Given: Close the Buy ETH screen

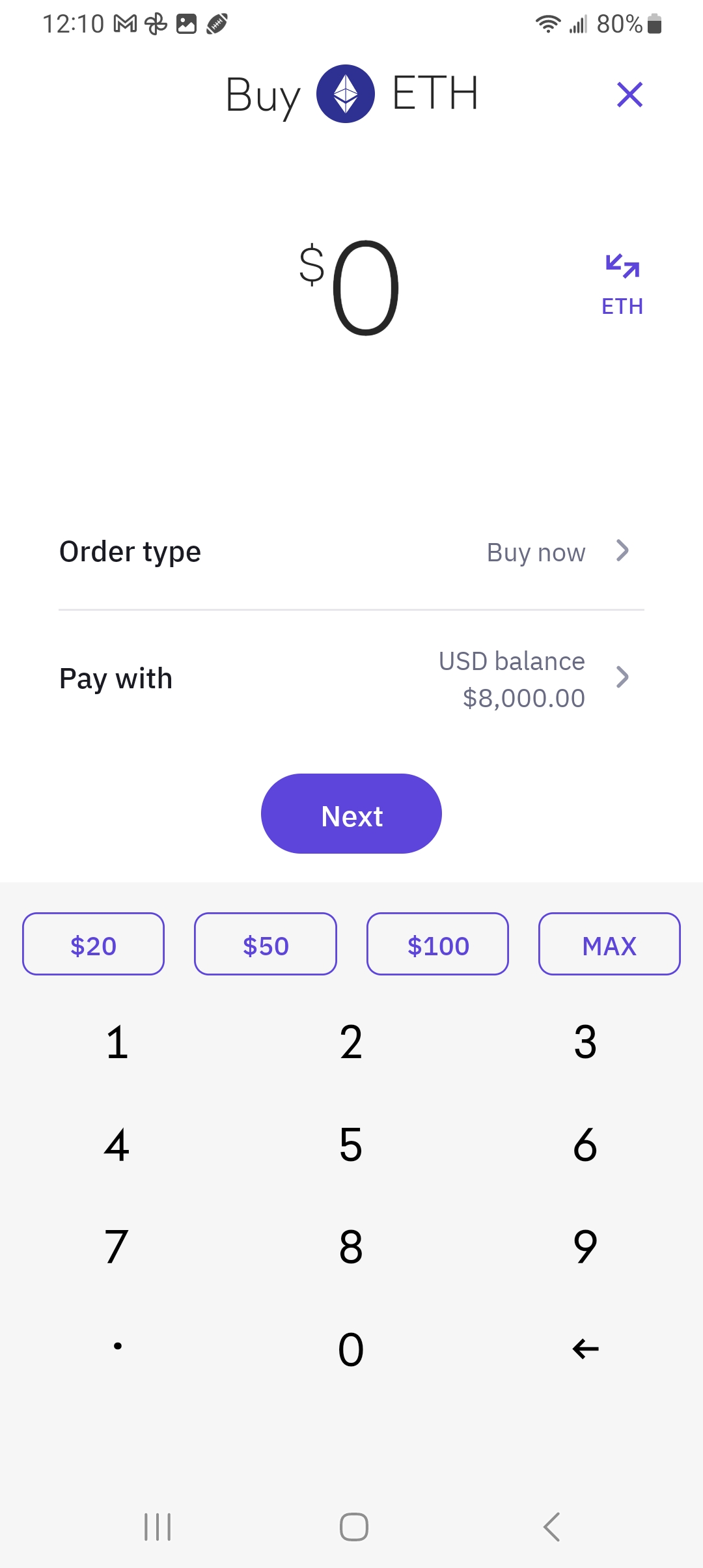Looking at the screenshot, I should pyautogui.click(x=629, y=95).
